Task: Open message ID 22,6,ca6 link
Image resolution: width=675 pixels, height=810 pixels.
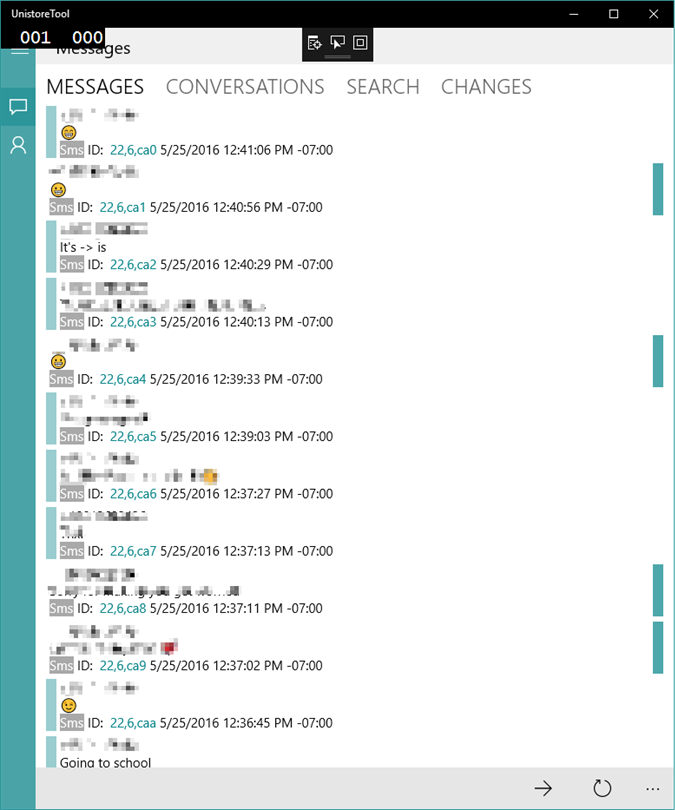Action: tap(133, 494)
